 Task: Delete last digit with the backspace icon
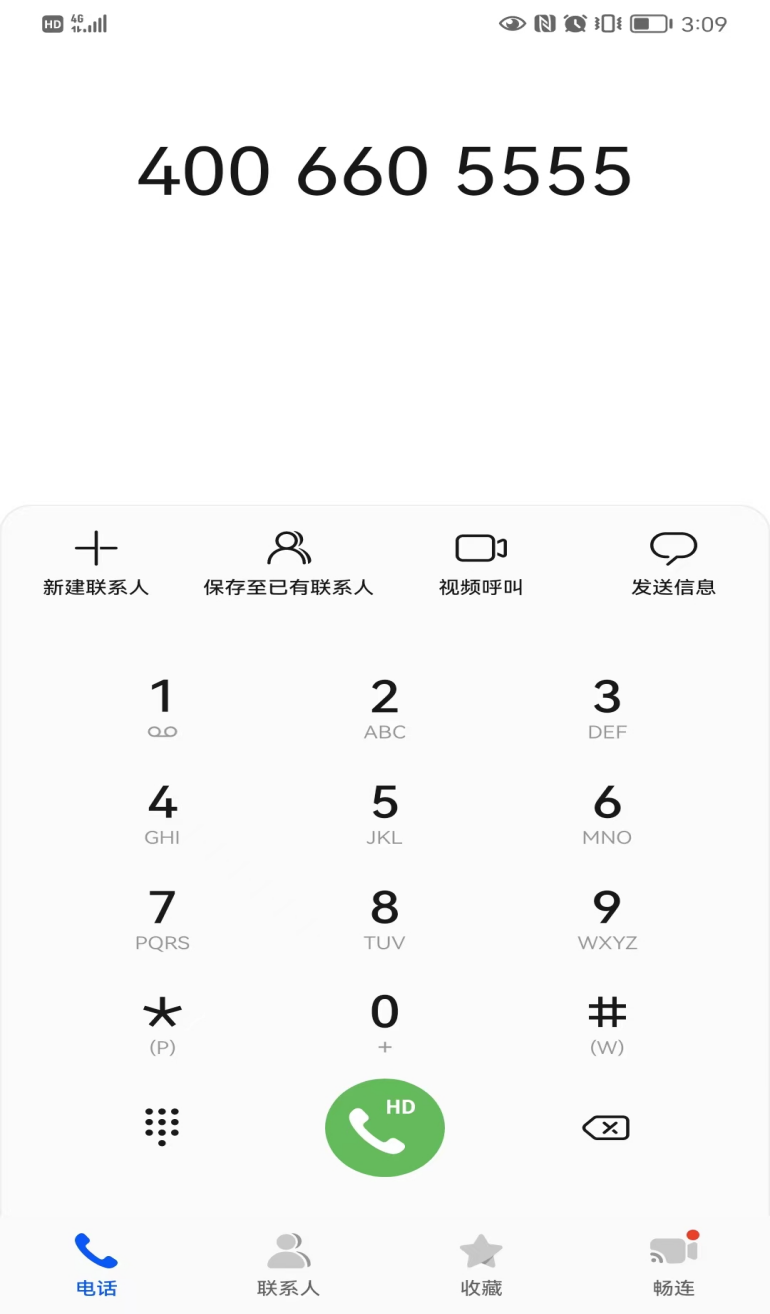point(606,1128)
